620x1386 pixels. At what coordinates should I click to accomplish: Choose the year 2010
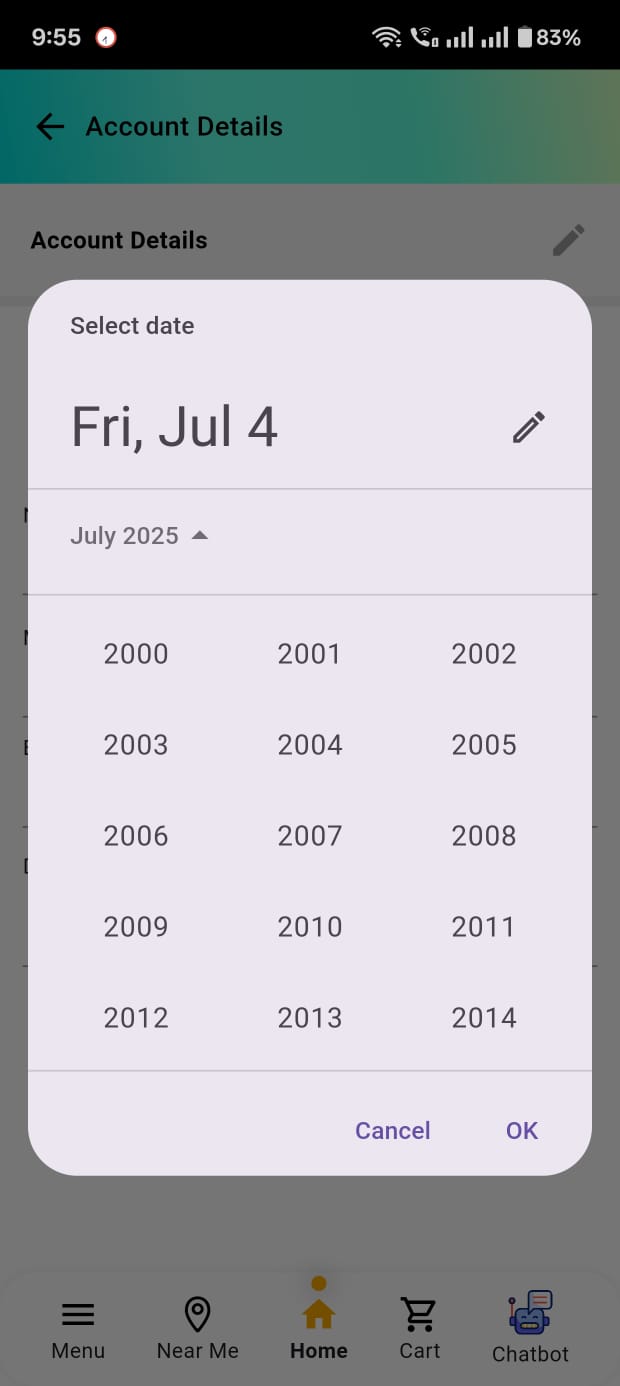click(309, 927)
